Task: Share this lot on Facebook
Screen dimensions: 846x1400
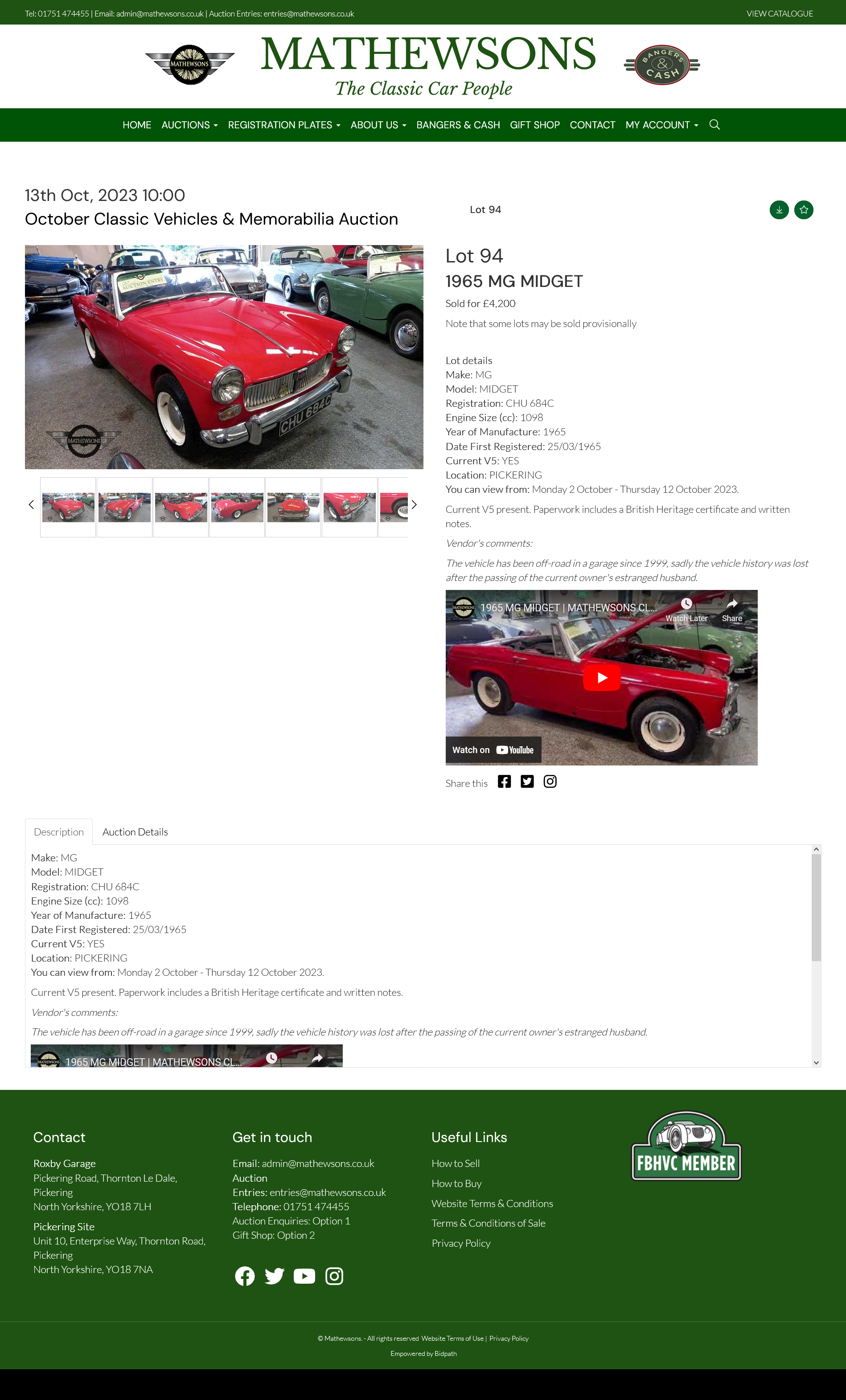Action: click(x=504, y=781)
